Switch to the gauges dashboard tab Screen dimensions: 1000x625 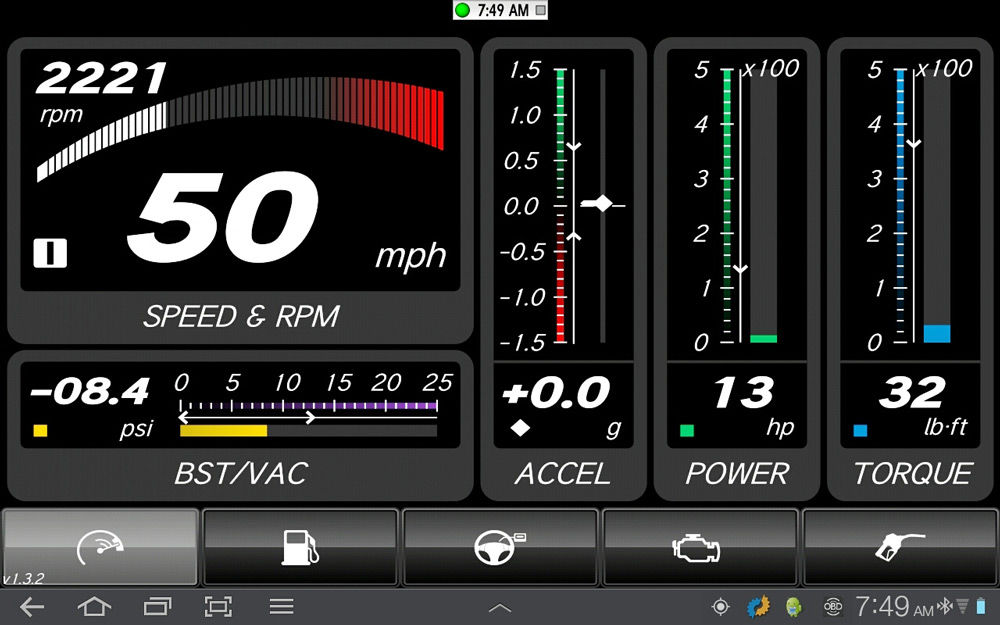coord(100,546)
